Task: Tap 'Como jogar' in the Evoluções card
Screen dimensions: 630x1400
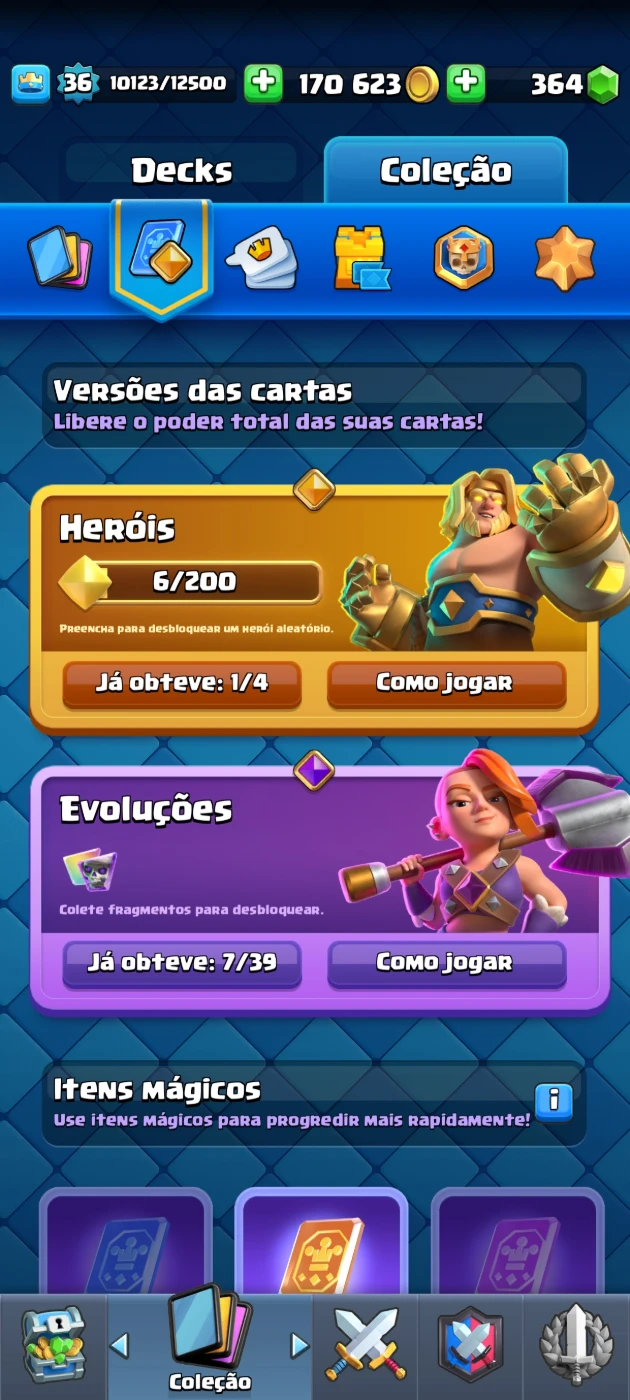Action: click(446, 963)
